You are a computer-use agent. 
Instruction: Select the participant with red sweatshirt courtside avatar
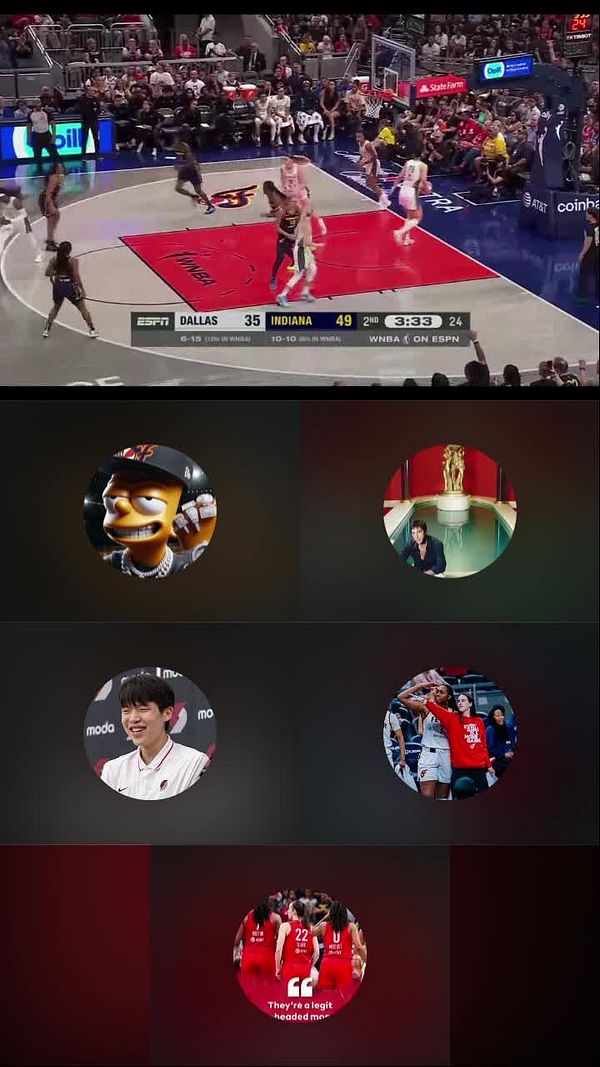point(450,733)
